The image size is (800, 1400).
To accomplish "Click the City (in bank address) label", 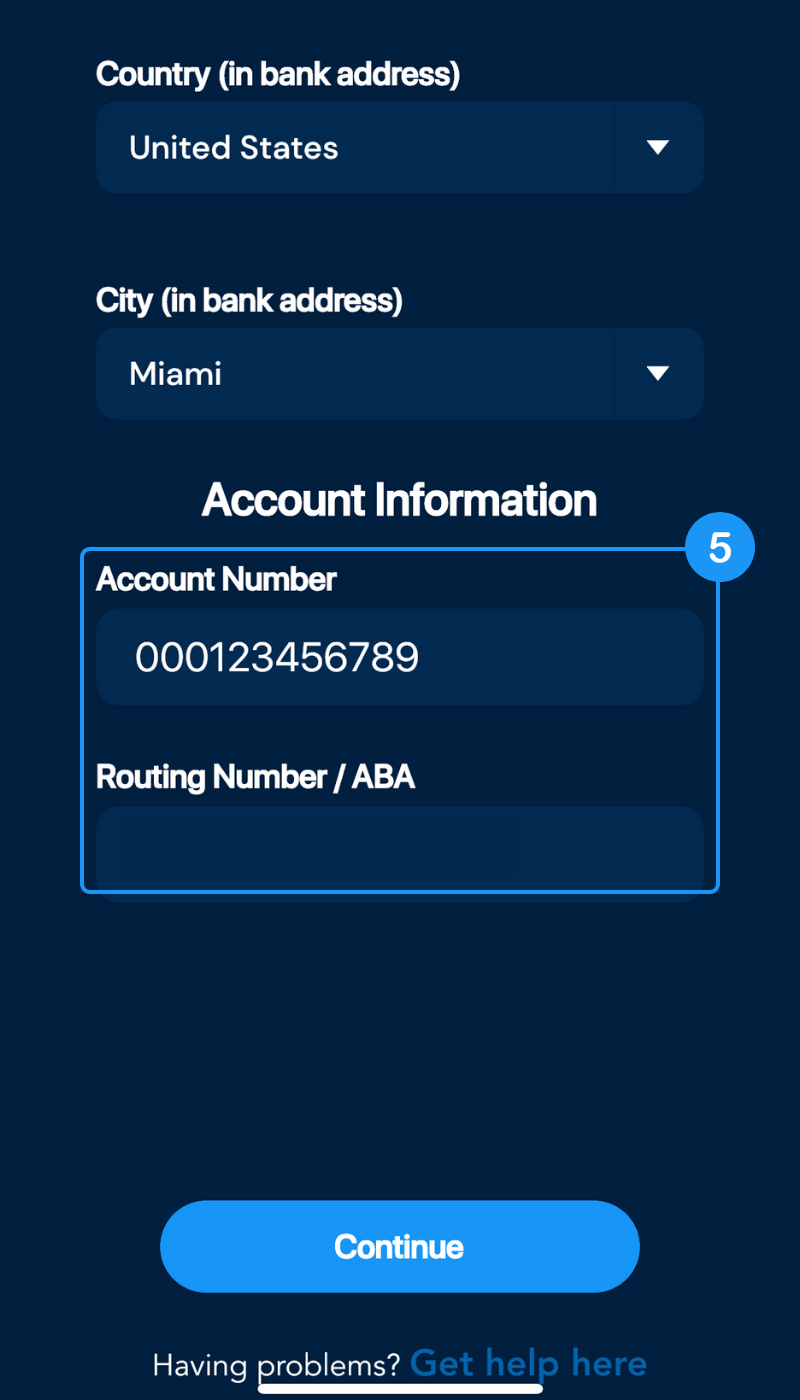I will pyautogui.click(x=248, y=300).
